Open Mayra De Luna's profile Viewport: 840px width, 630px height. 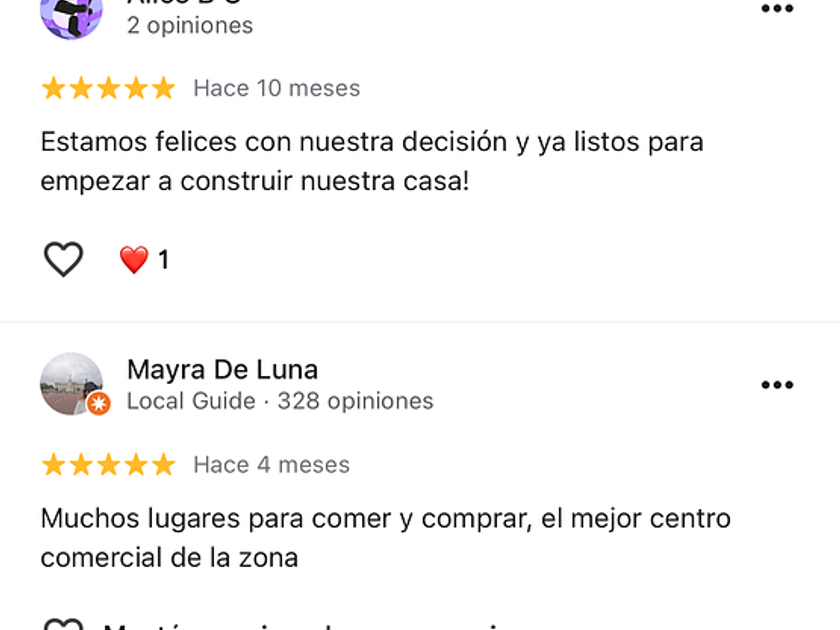pos(222,369)
